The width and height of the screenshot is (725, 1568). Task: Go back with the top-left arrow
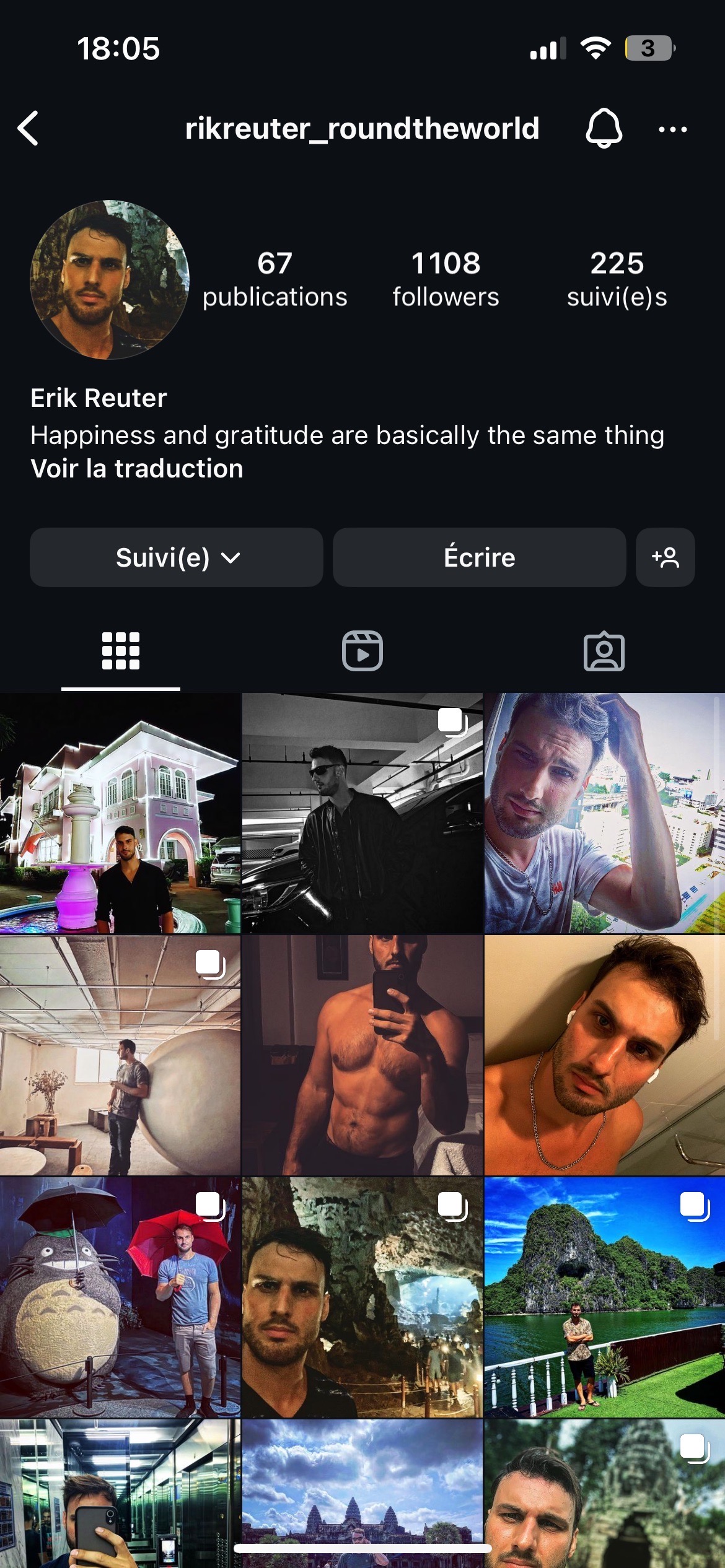coord(29,129)
